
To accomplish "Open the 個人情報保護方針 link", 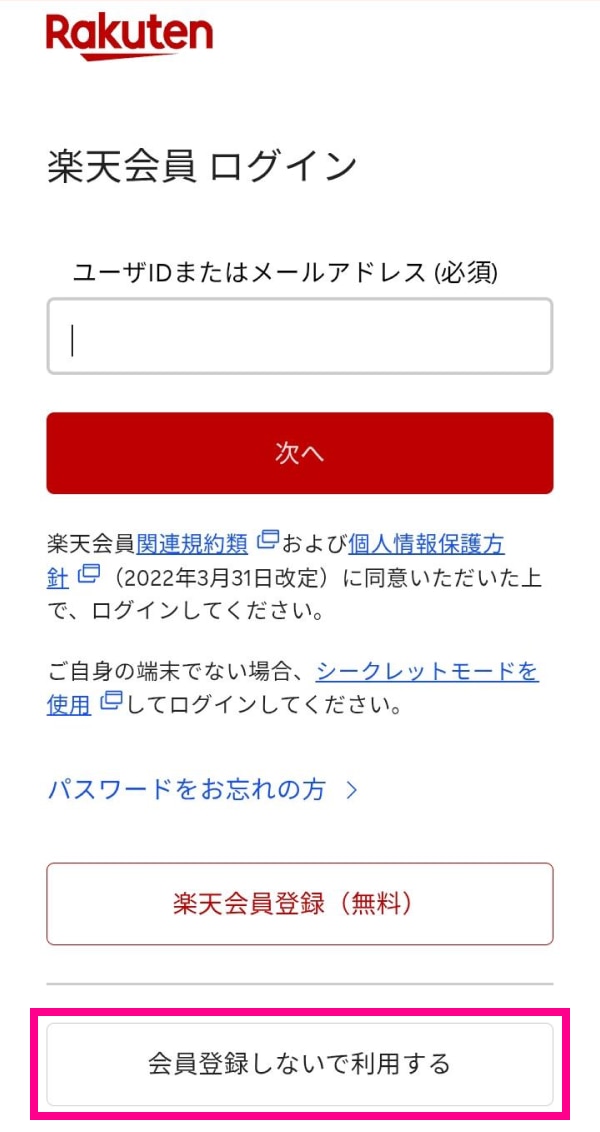I will click(426, 544).
